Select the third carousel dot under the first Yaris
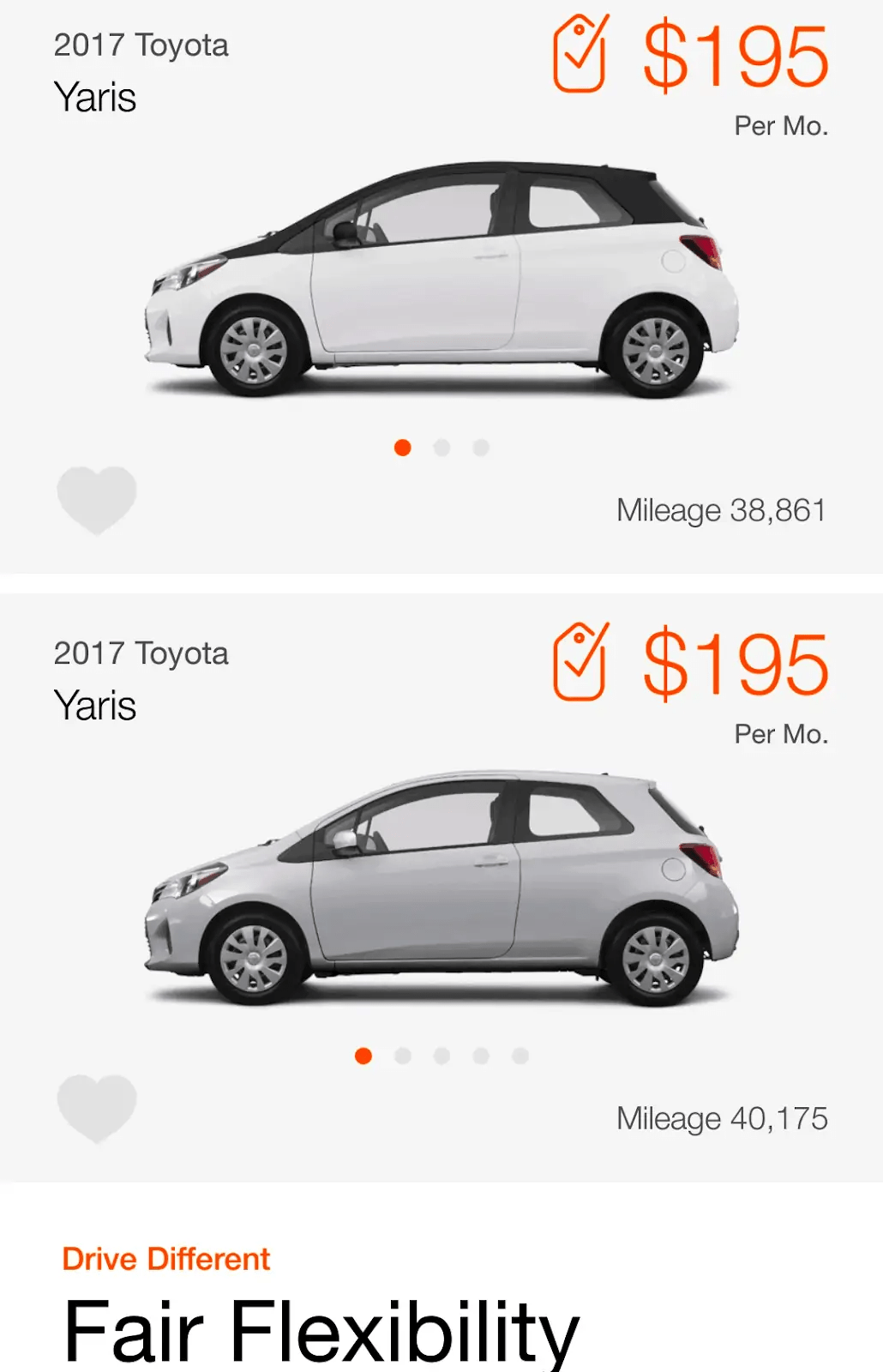Image resolution: width=883 pixels, height=1372 pixels. (481, 447)
